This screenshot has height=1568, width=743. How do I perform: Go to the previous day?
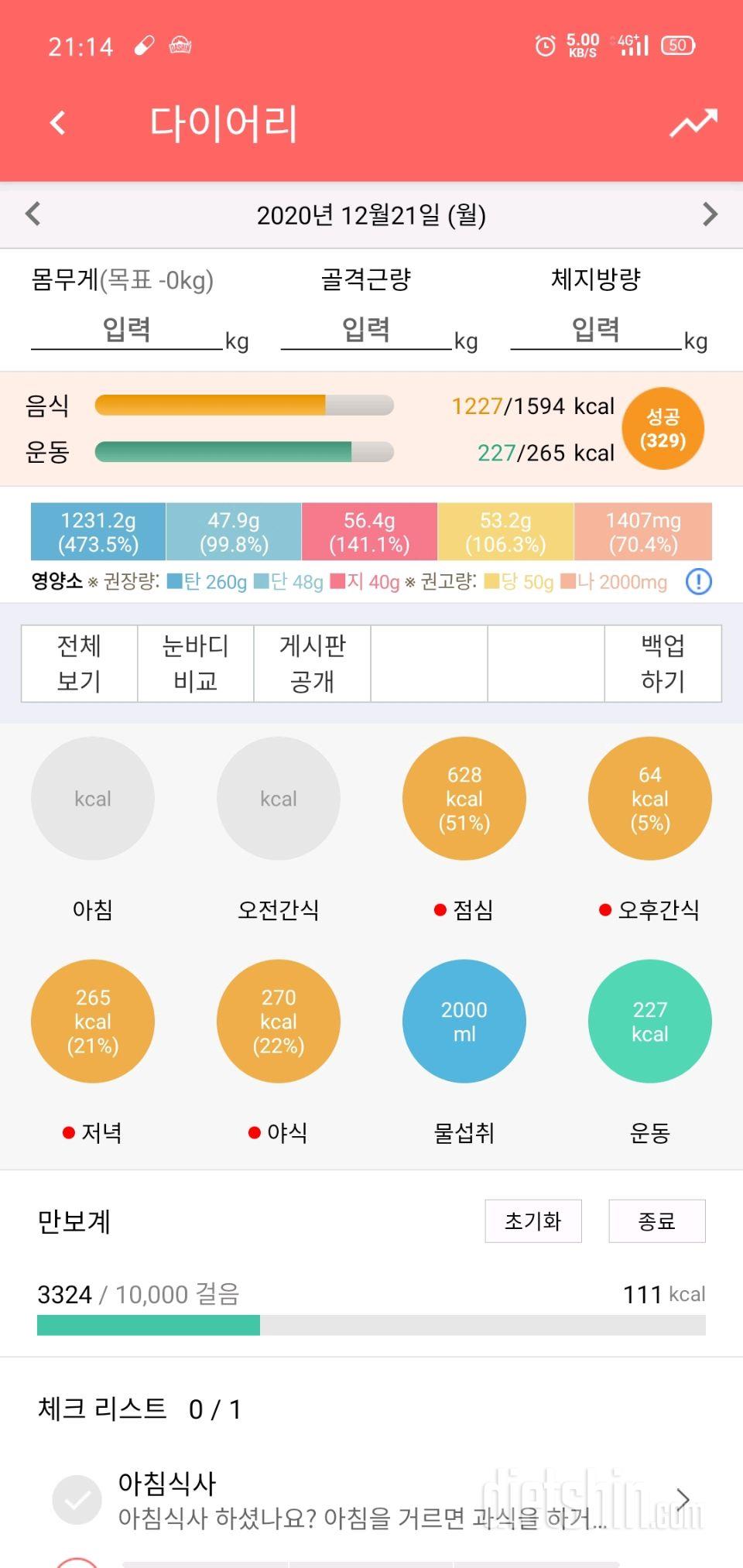pyautogui.click(x=33, y=214)
